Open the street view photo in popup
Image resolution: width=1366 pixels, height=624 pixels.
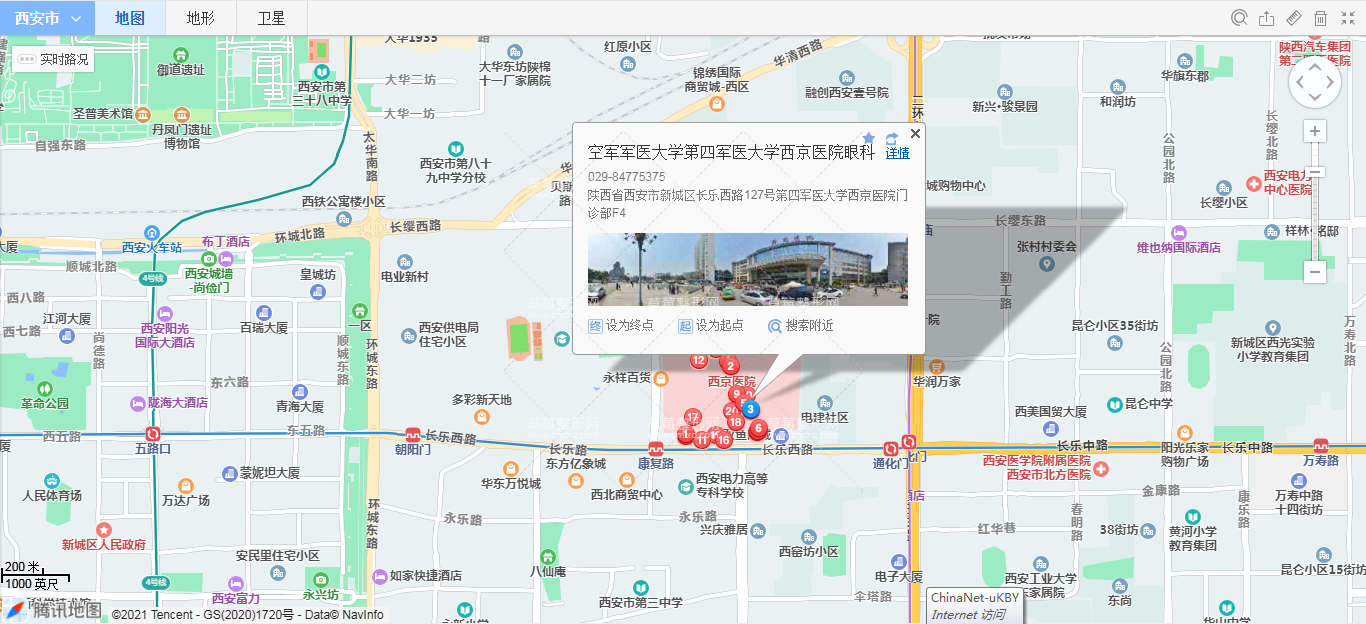coord(748,270)
